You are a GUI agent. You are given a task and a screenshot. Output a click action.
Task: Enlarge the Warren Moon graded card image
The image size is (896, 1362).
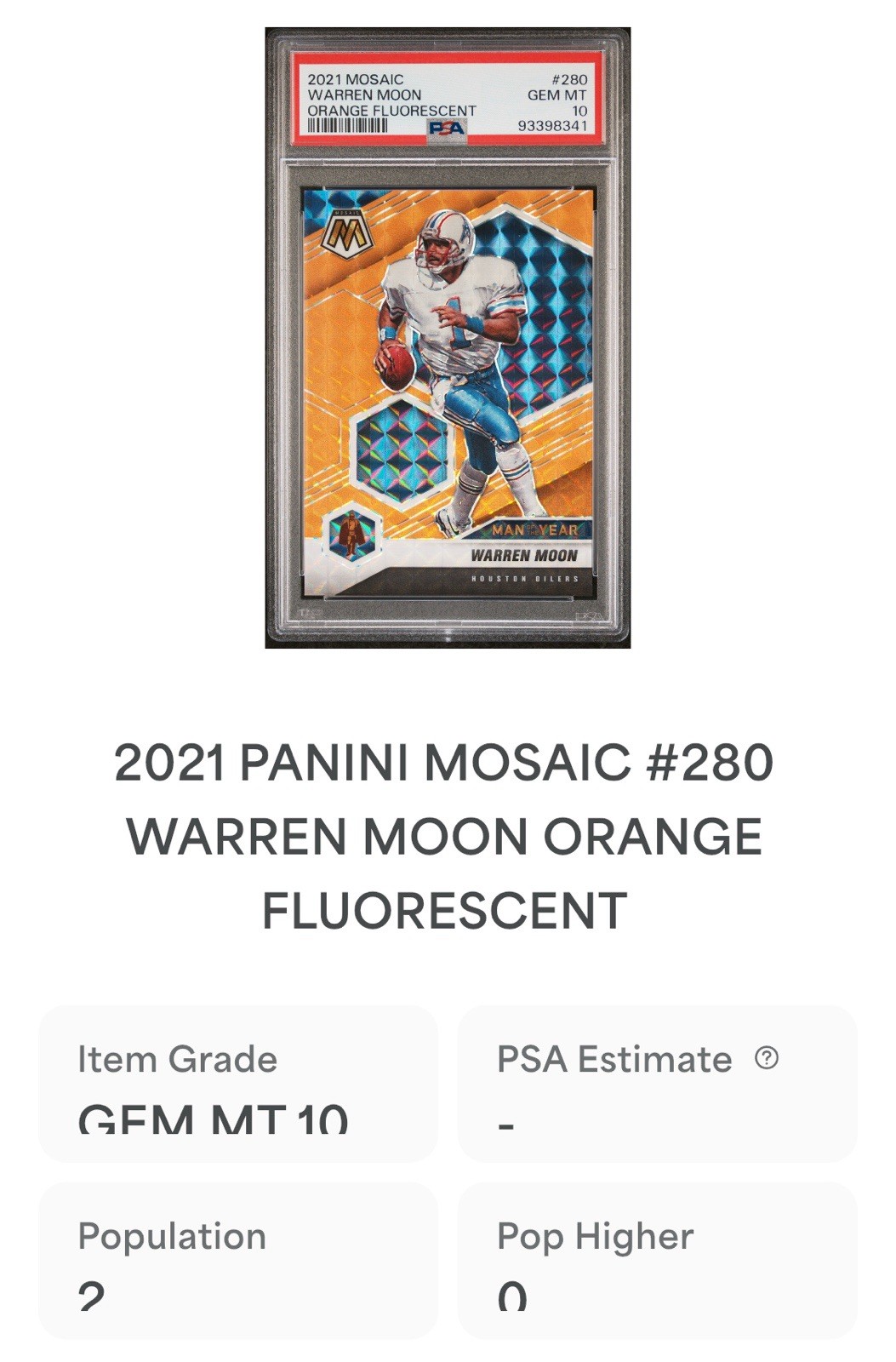pos(448,338)
